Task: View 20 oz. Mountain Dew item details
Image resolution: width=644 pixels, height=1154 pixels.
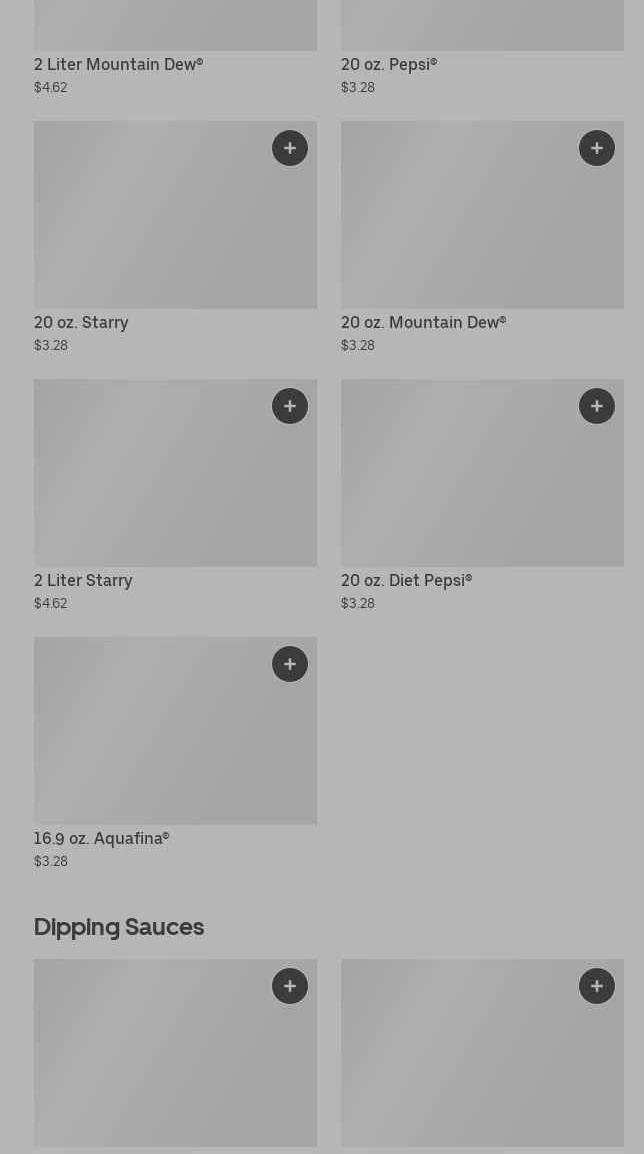Action: tap(482, 238)
